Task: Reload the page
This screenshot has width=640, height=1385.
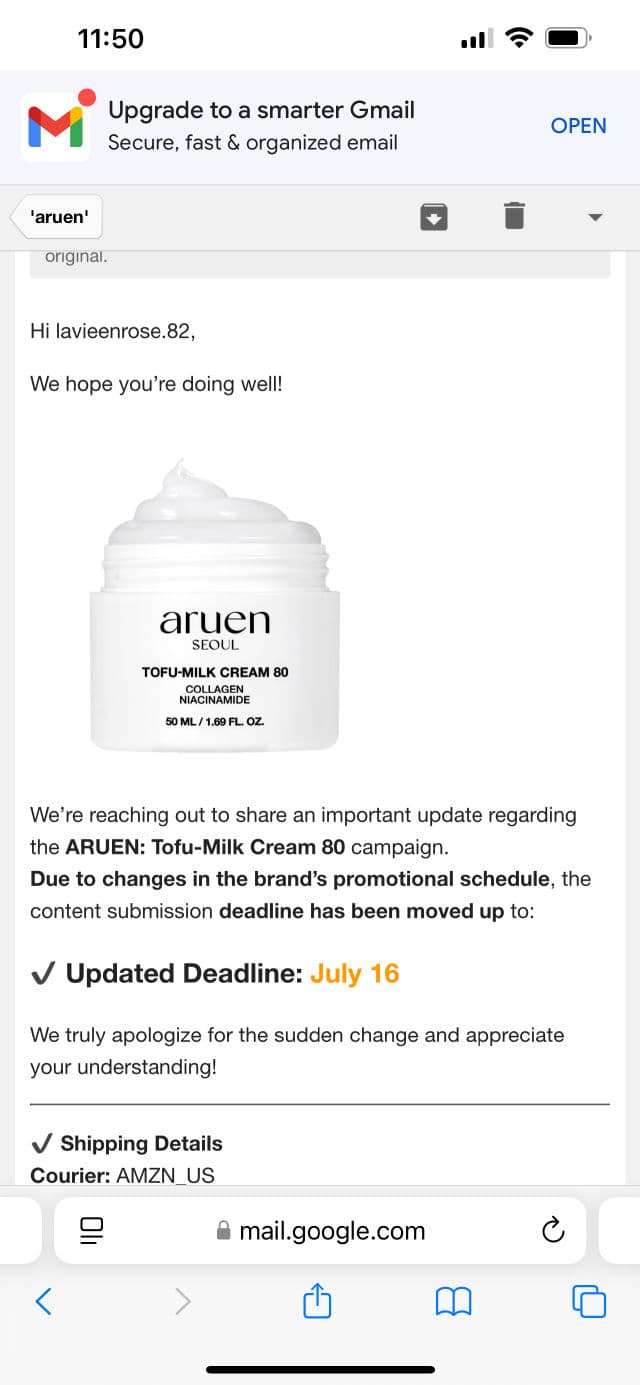Action: coord(553,1230)
